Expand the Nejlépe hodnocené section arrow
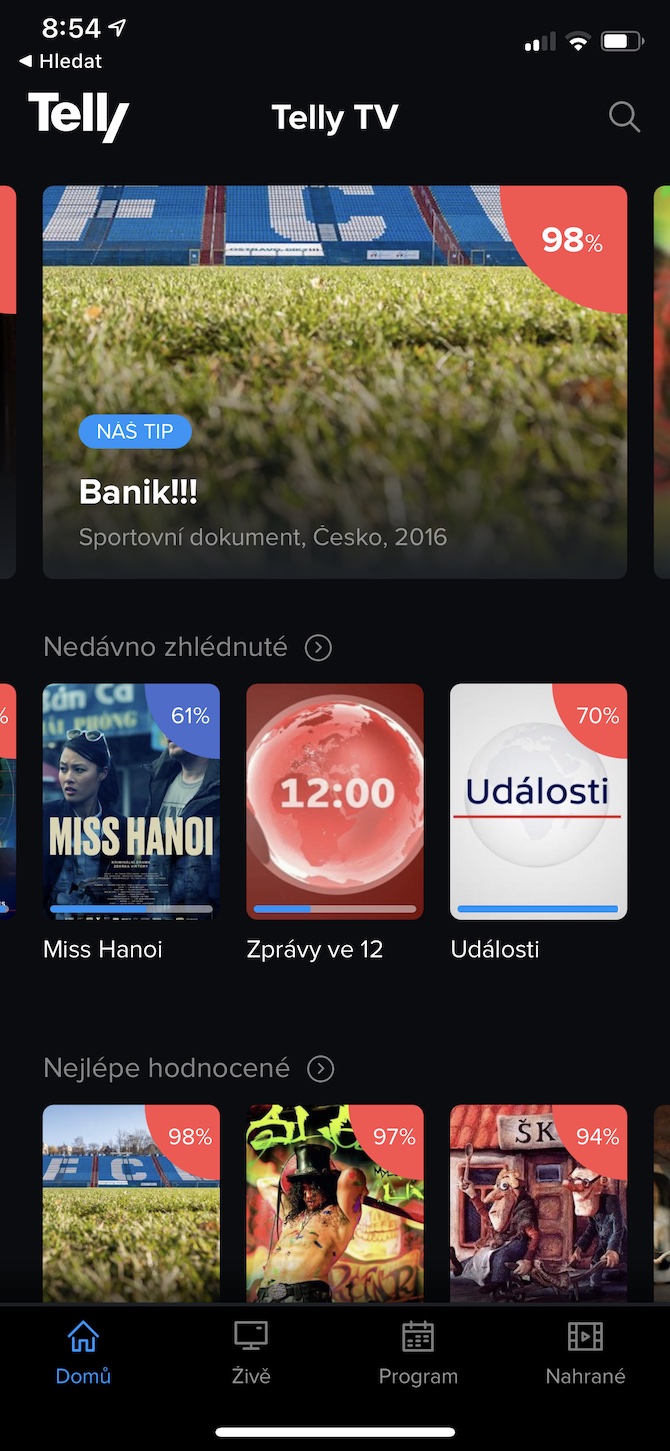Screen dimensions: 670x1451 click(x=320, y=1069)
